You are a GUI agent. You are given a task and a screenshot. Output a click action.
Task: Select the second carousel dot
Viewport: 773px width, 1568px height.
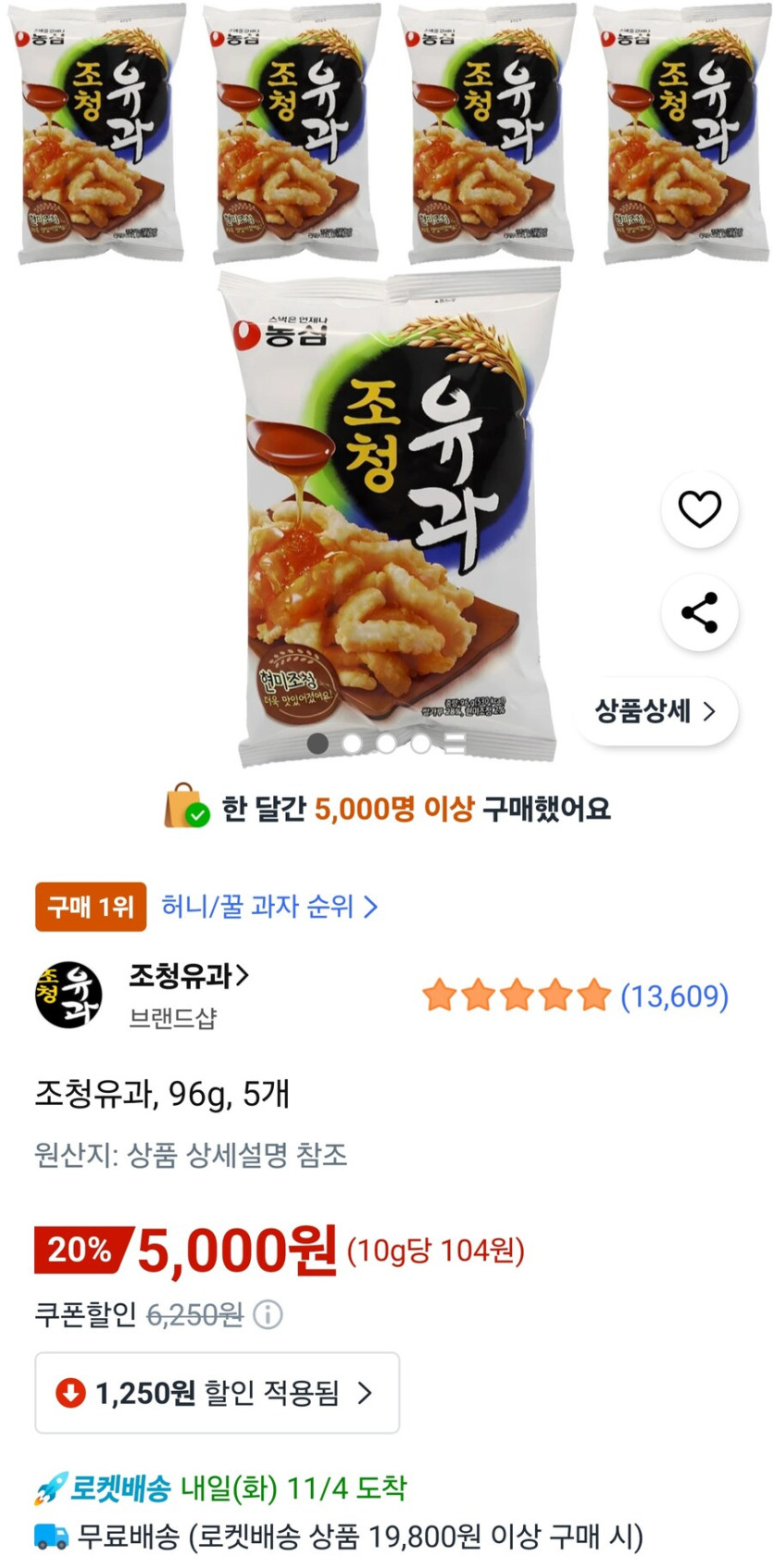[x=352, y=741]
